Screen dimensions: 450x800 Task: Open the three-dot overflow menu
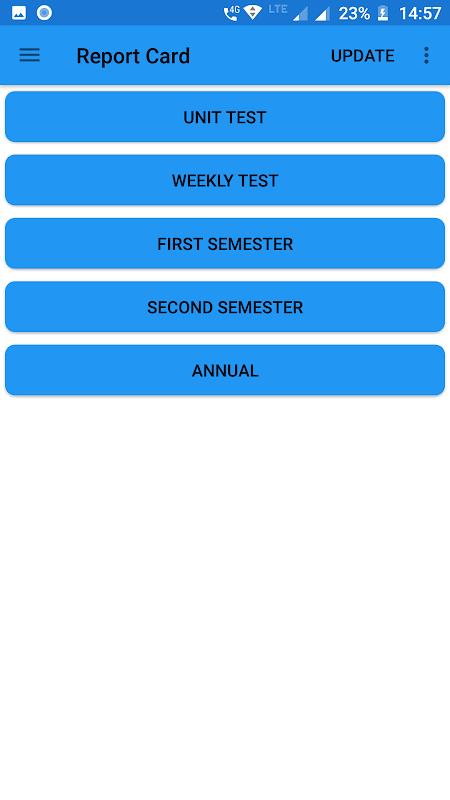[426, 55]
